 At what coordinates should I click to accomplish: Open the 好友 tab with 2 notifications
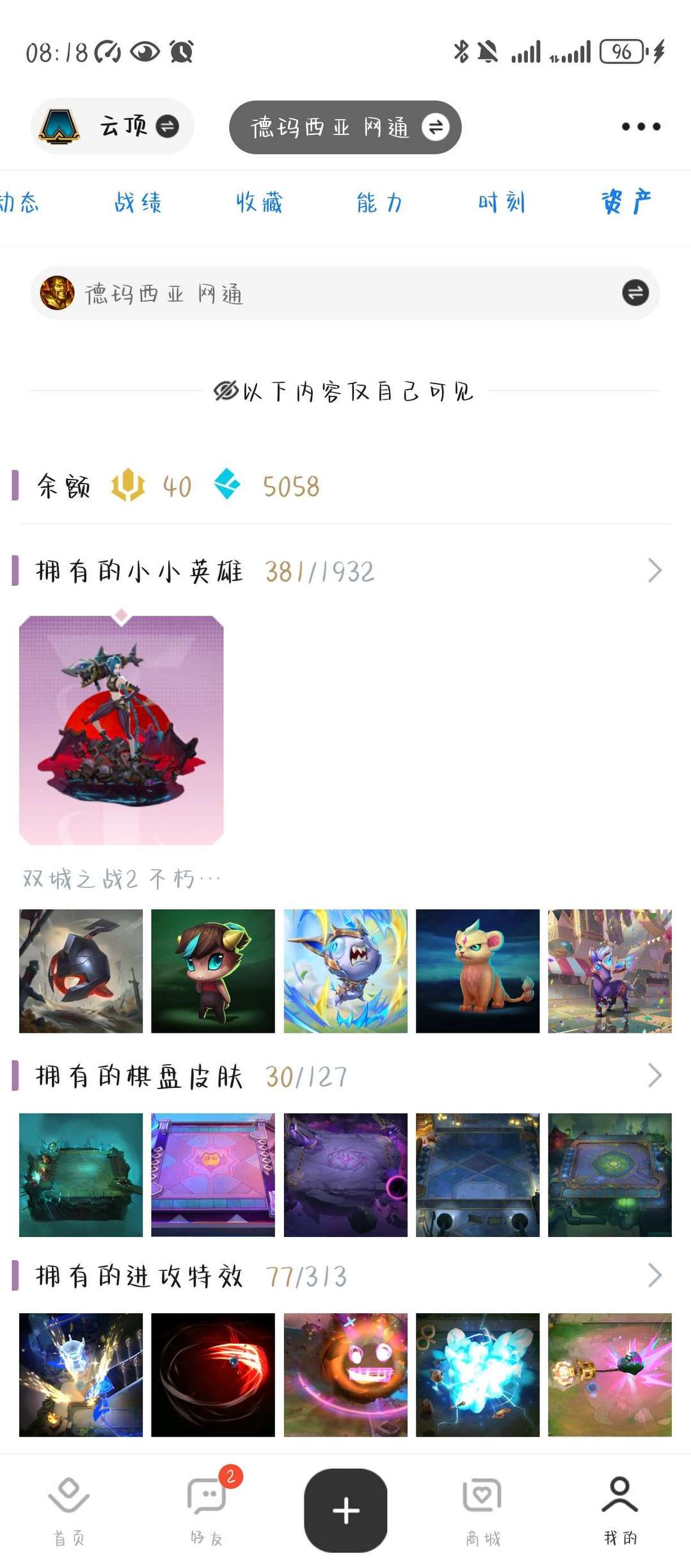tap(207, 1510)
